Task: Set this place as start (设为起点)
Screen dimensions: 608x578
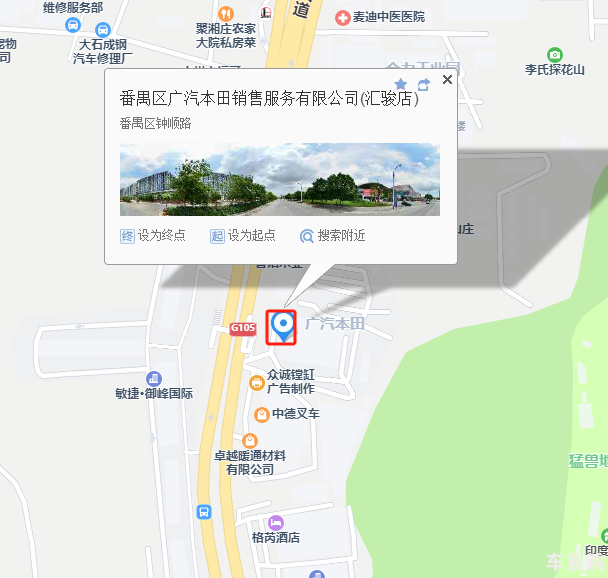Action: [229, 236]
